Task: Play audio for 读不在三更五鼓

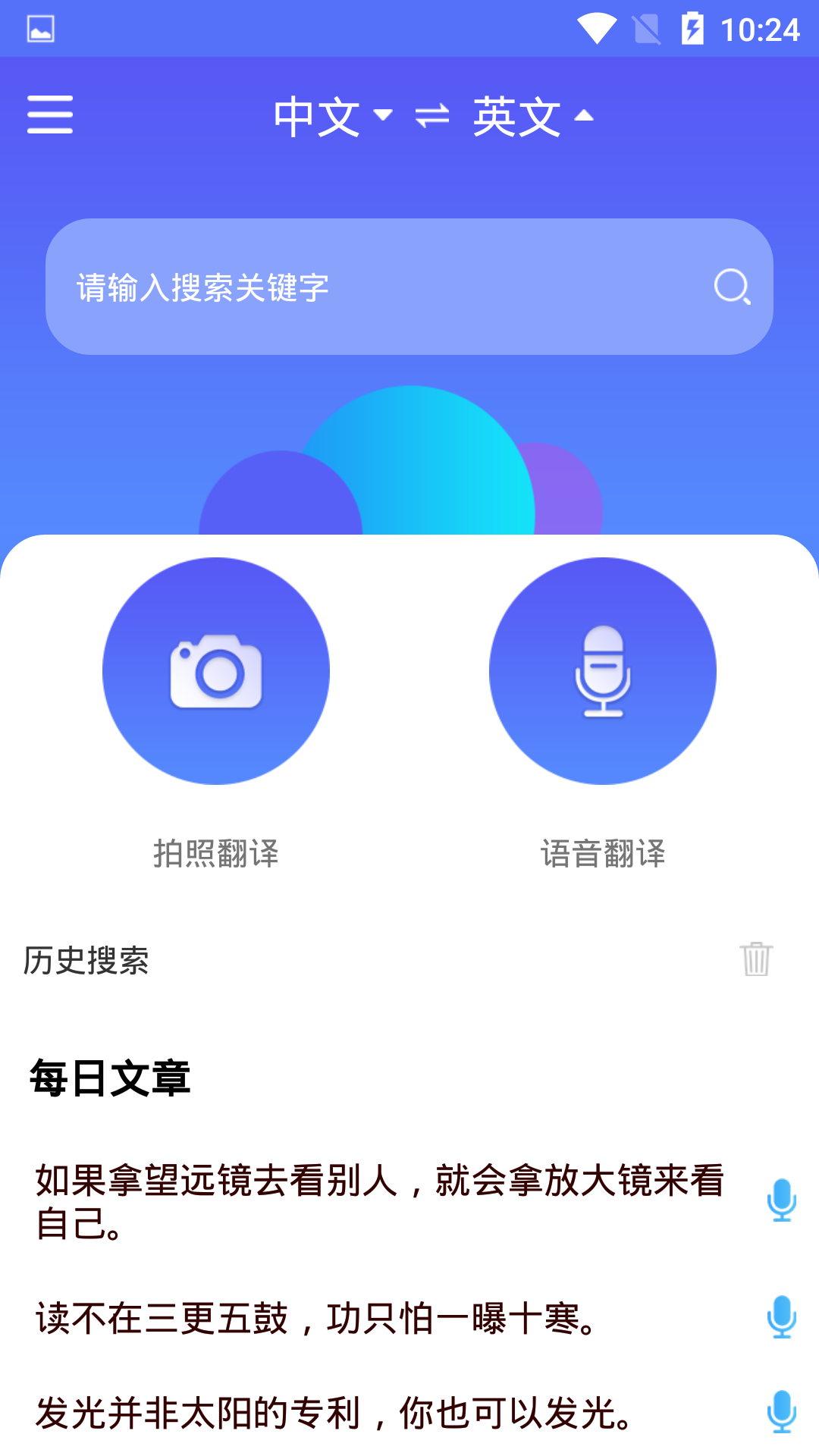Action: pyautogui.click(x=781, y=1317)
